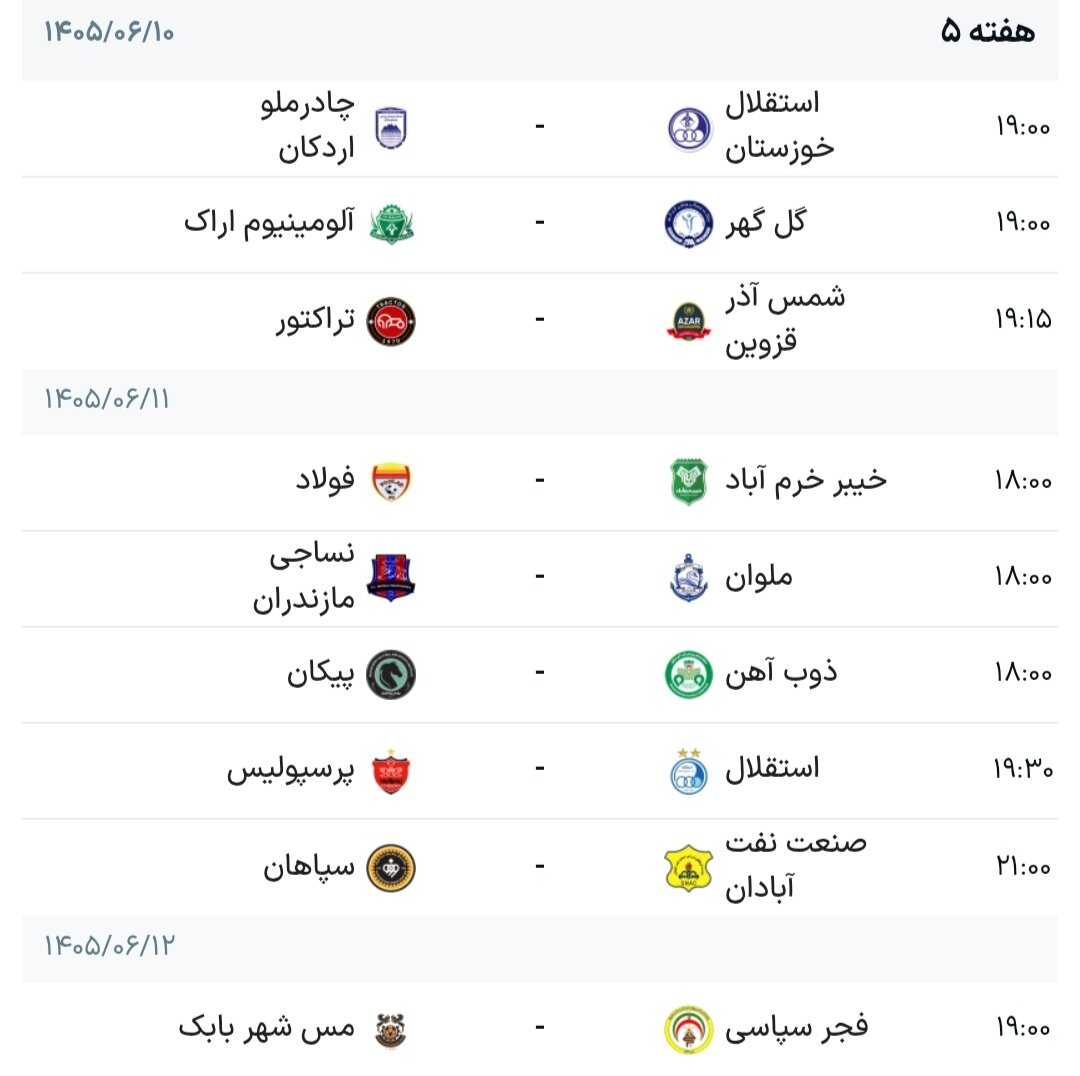View the Shams Azar Qazvin vs Tractor fixture
This screenshot has height=1076, width=1080.
(540, 321)
